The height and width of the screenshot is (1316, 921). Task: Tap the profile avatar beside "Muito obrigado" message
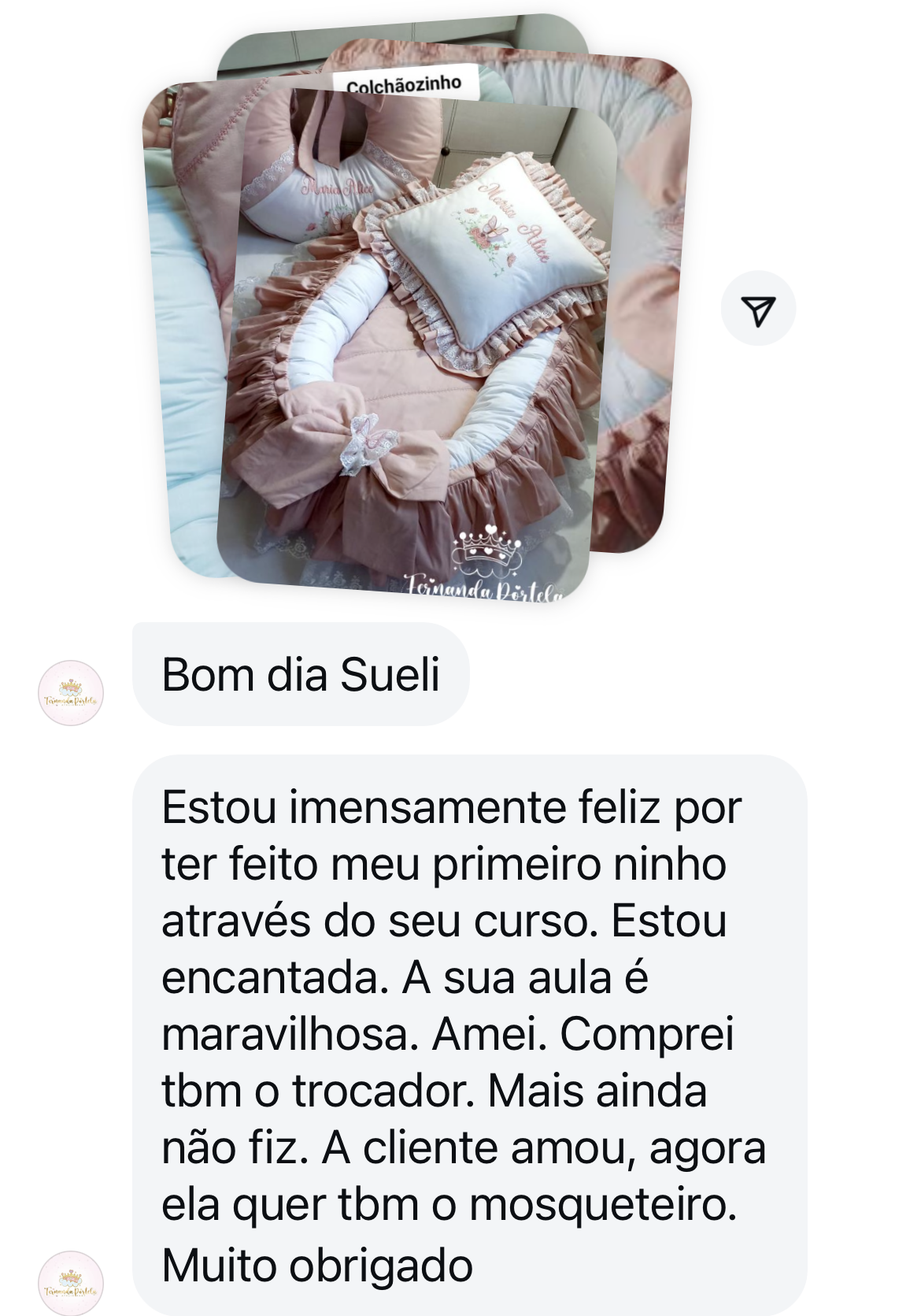point(71,1282)
